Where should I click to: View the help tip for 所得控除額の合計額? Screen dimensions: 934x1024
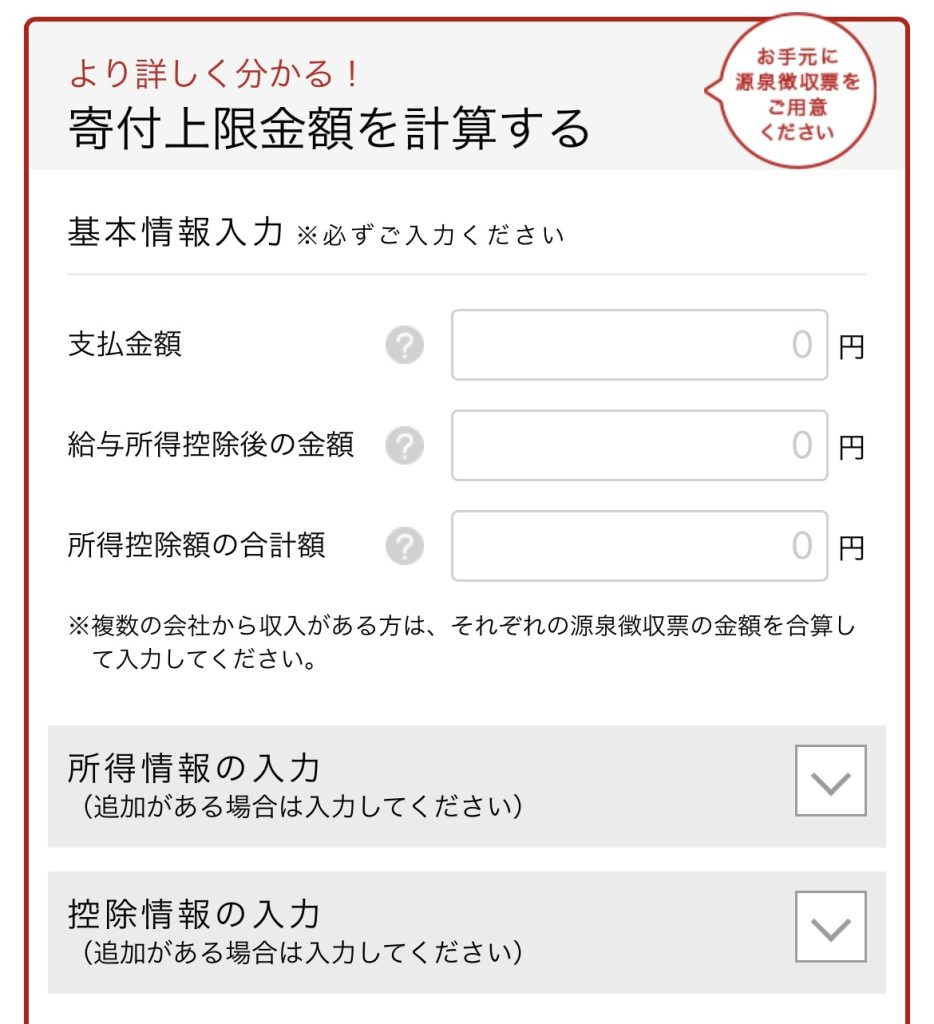click(x=404, y=547)
